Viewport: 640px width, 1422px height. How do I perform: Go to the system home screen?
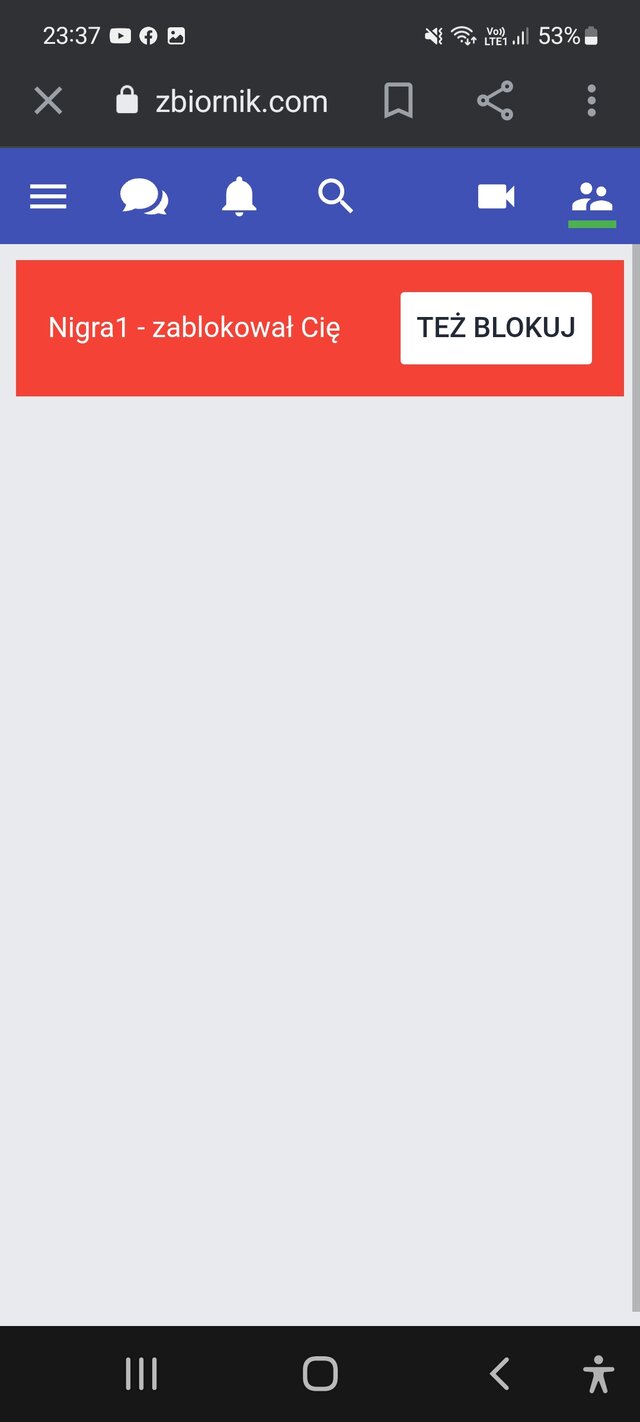[x=320, y=1374]
